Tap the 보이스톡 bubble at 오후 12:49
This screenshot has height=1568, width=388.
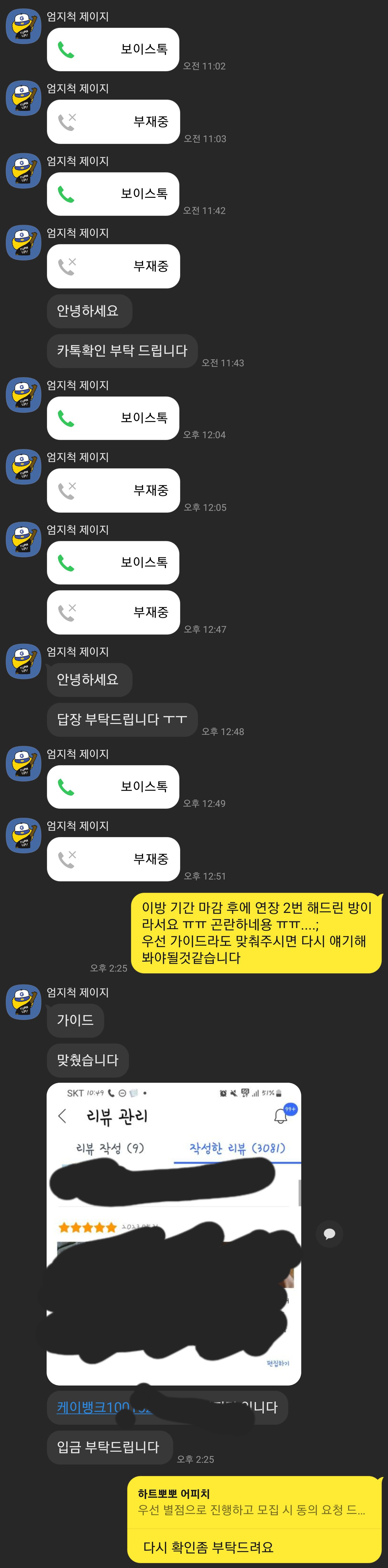coord(113,786)
